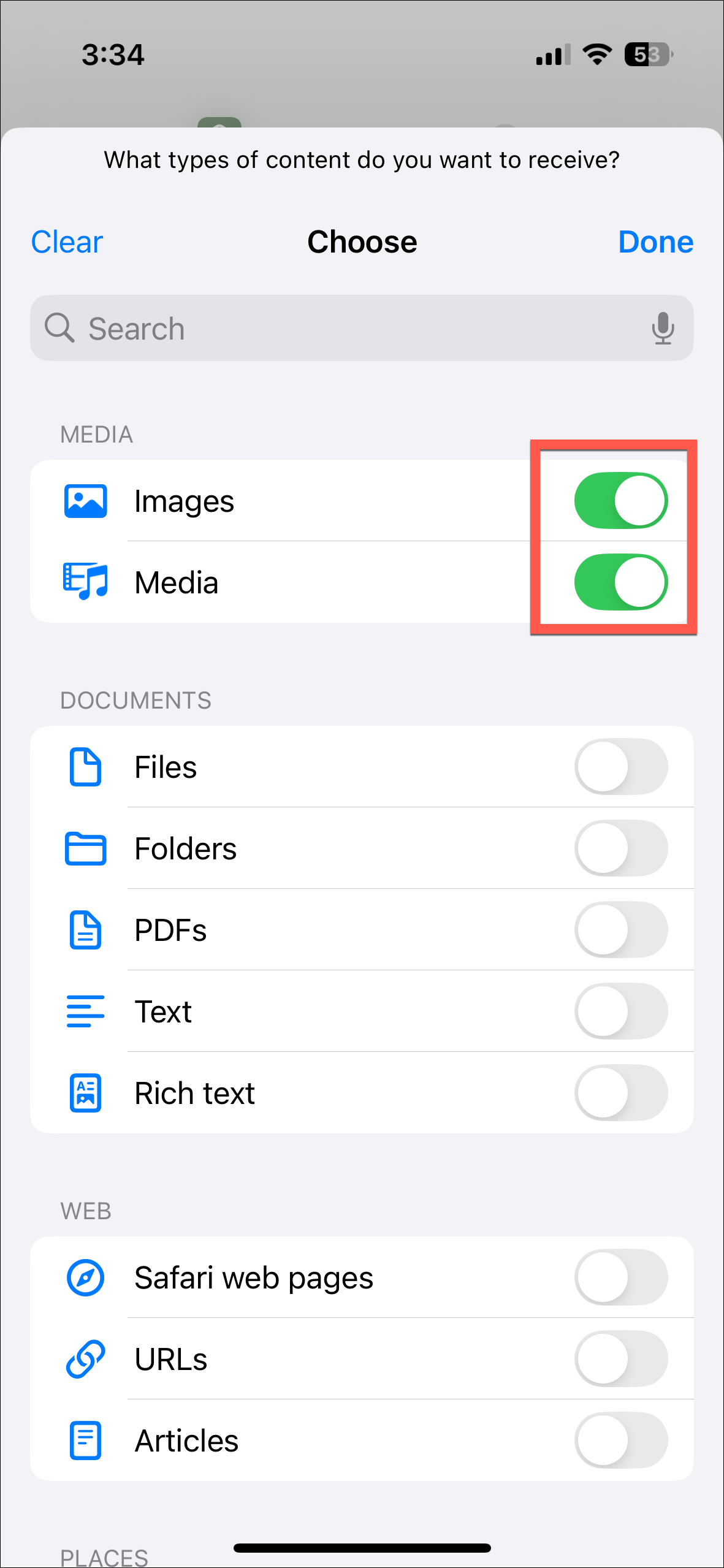The image size is (724, 1568).
Task: Enable the Rich text toggle
Action: (x=620, y=1093)
